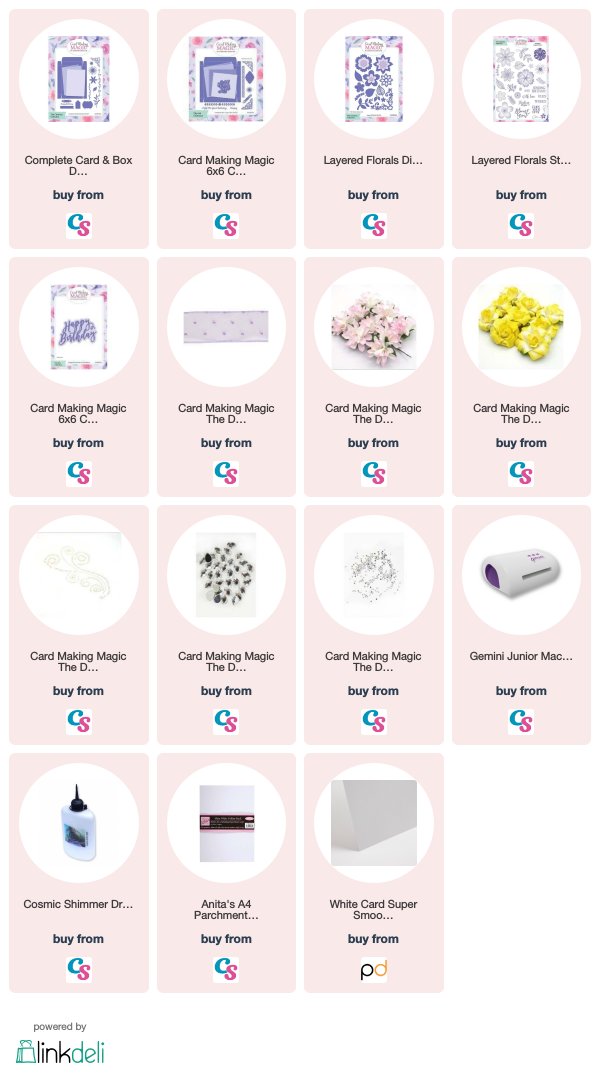
Task: Open the Card Making Magic card showing yellow roses
Action: pos(522,377)
